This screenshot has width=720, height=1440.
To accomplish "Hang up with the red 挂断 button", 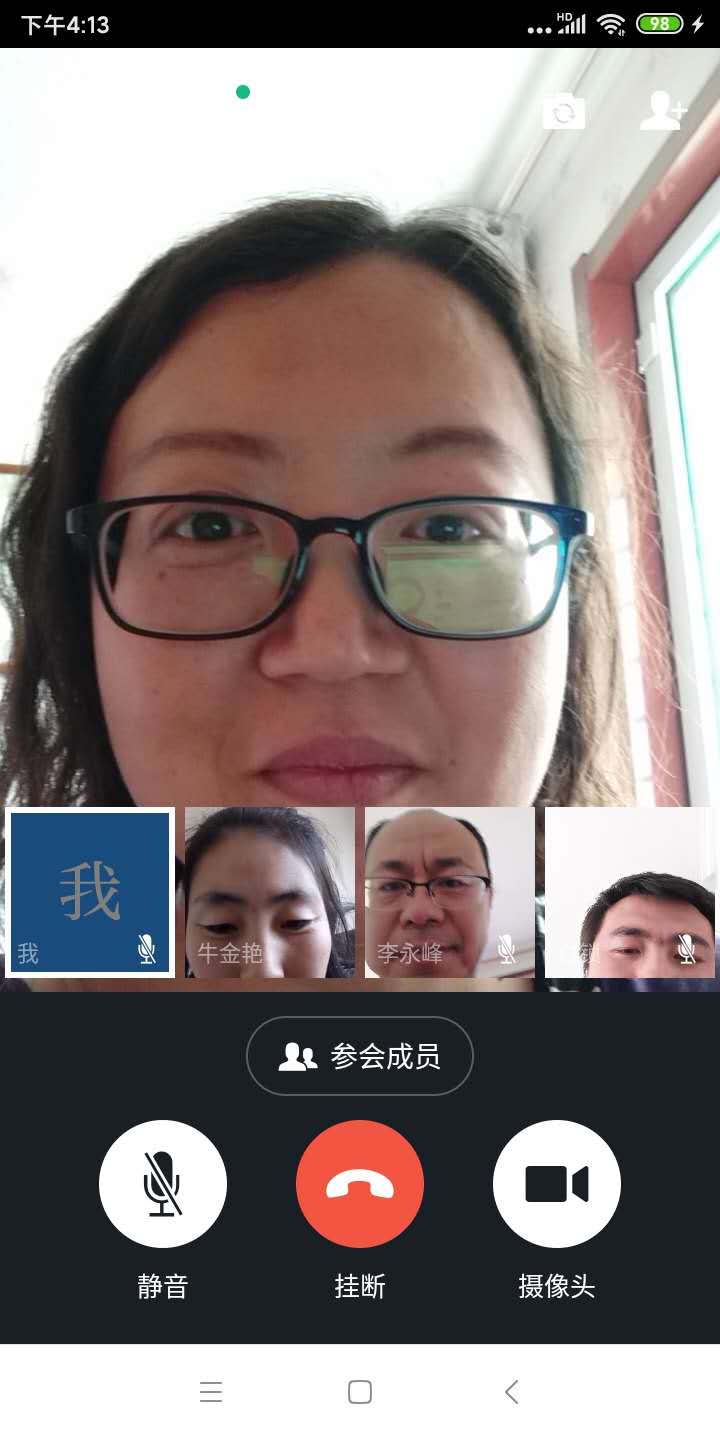I will click(x=360, y=1184).
